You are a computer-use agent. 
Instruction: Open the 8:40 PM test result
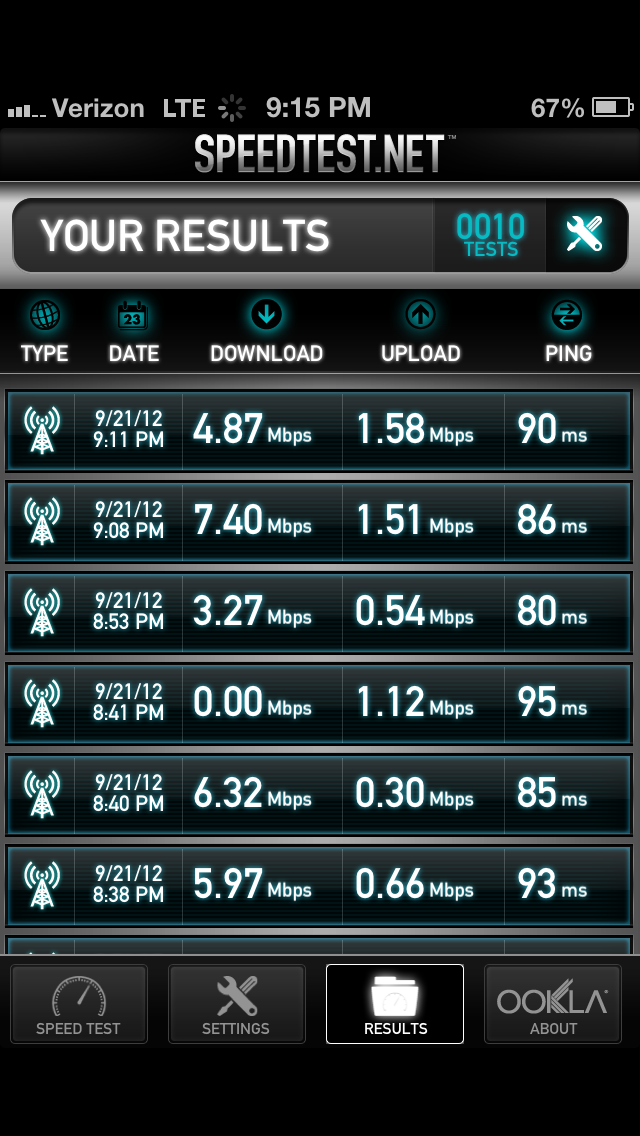pyautogui.click(x=320, y=794)
